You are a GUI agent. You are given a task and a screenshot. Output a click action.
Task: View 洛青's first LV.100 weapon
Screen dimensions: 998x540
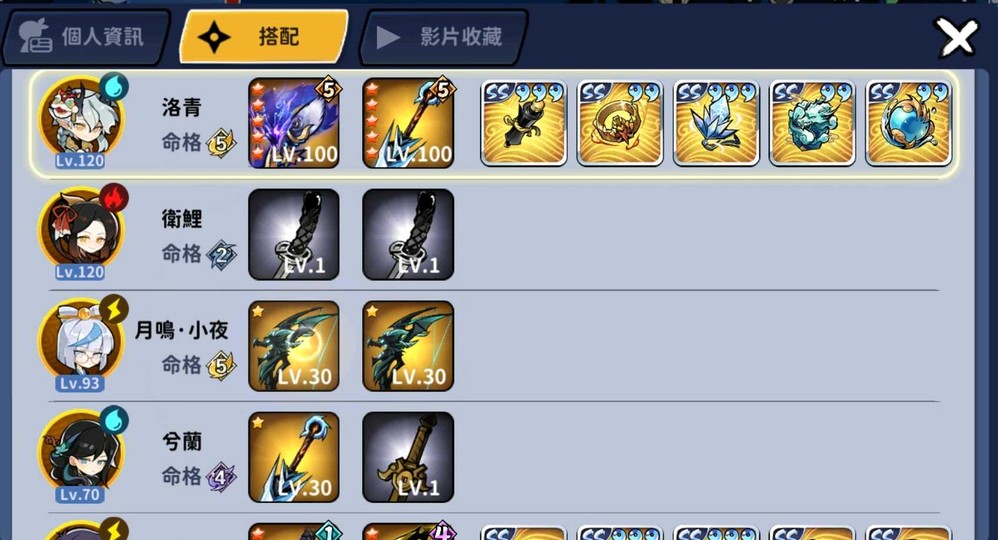click(294, 123)
